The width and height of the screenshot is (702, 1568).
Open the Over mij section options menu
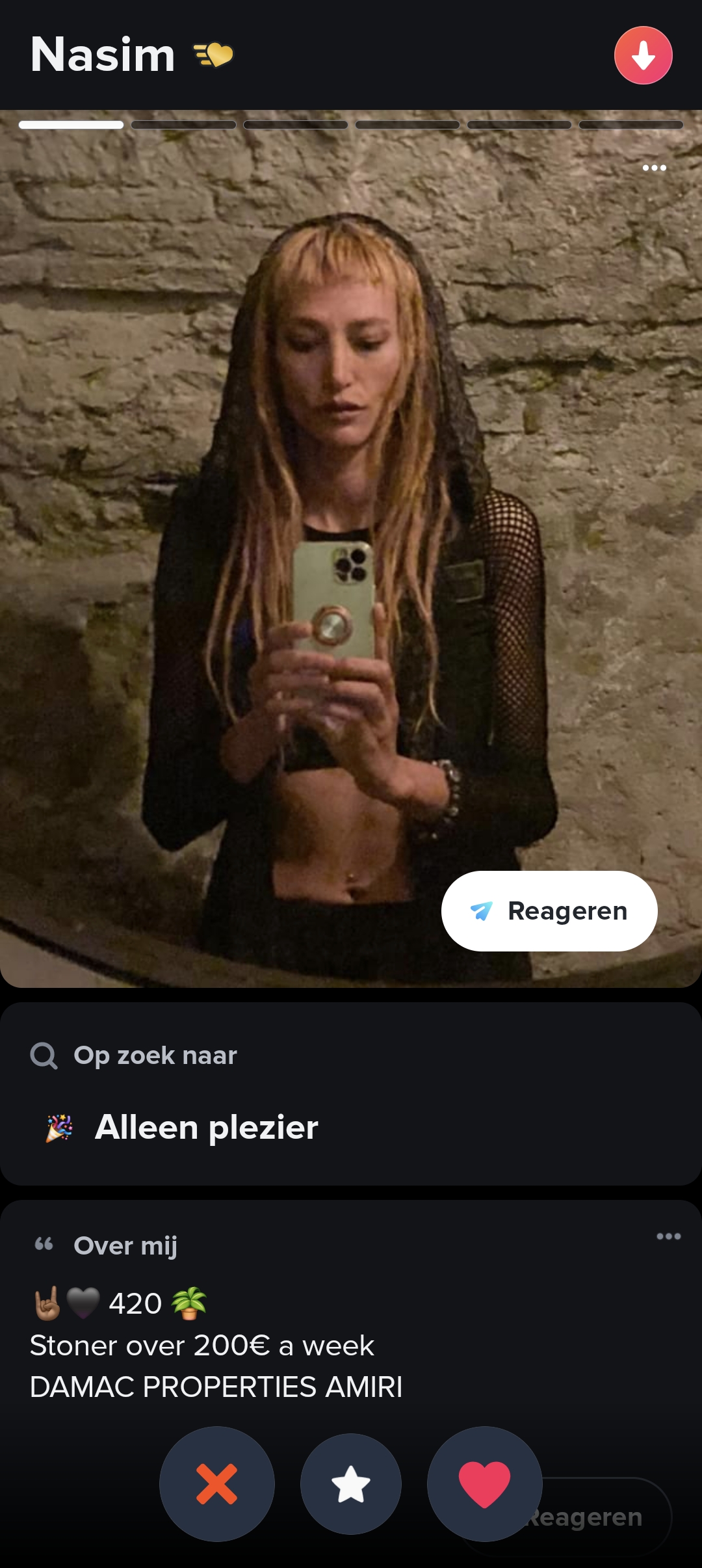(668, 1236)
